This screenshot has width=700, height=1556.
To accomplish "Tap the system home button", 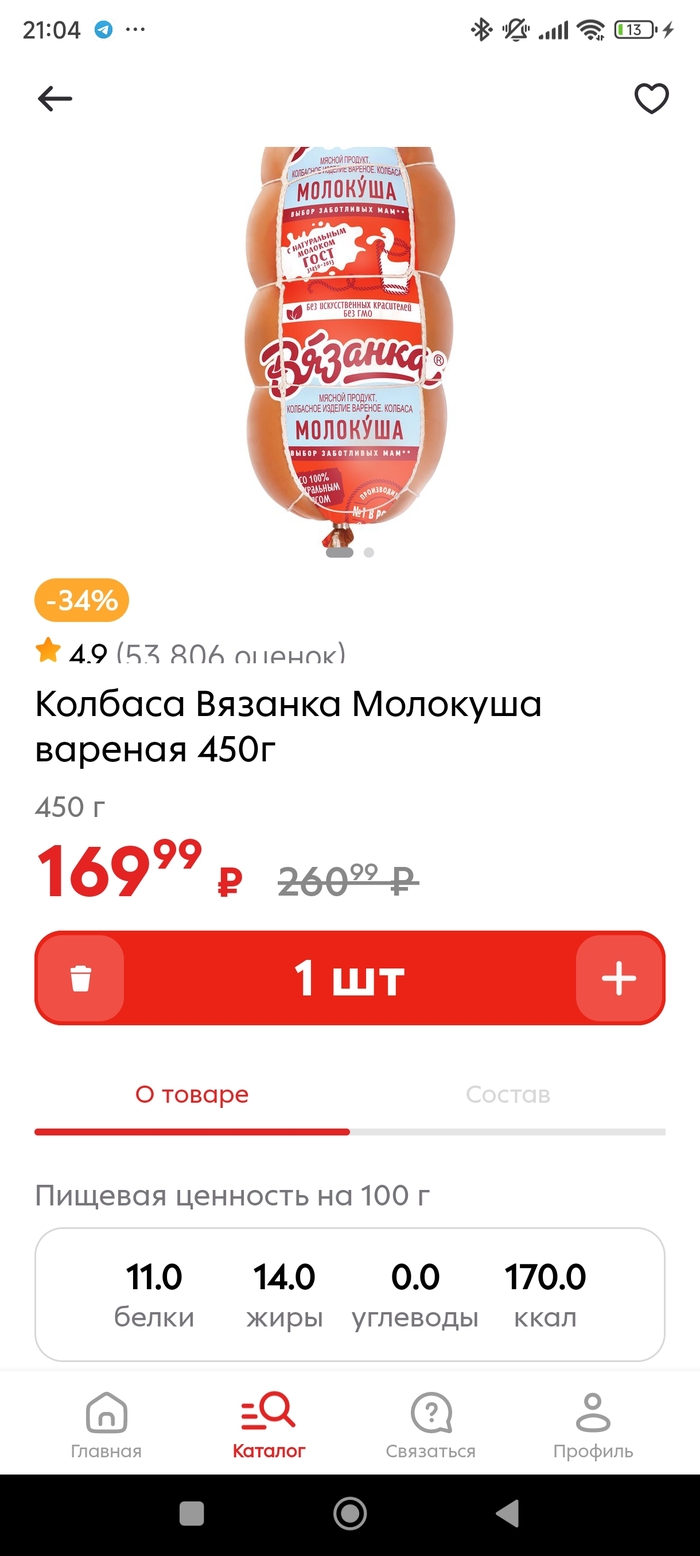I will tap(350, 1513).
